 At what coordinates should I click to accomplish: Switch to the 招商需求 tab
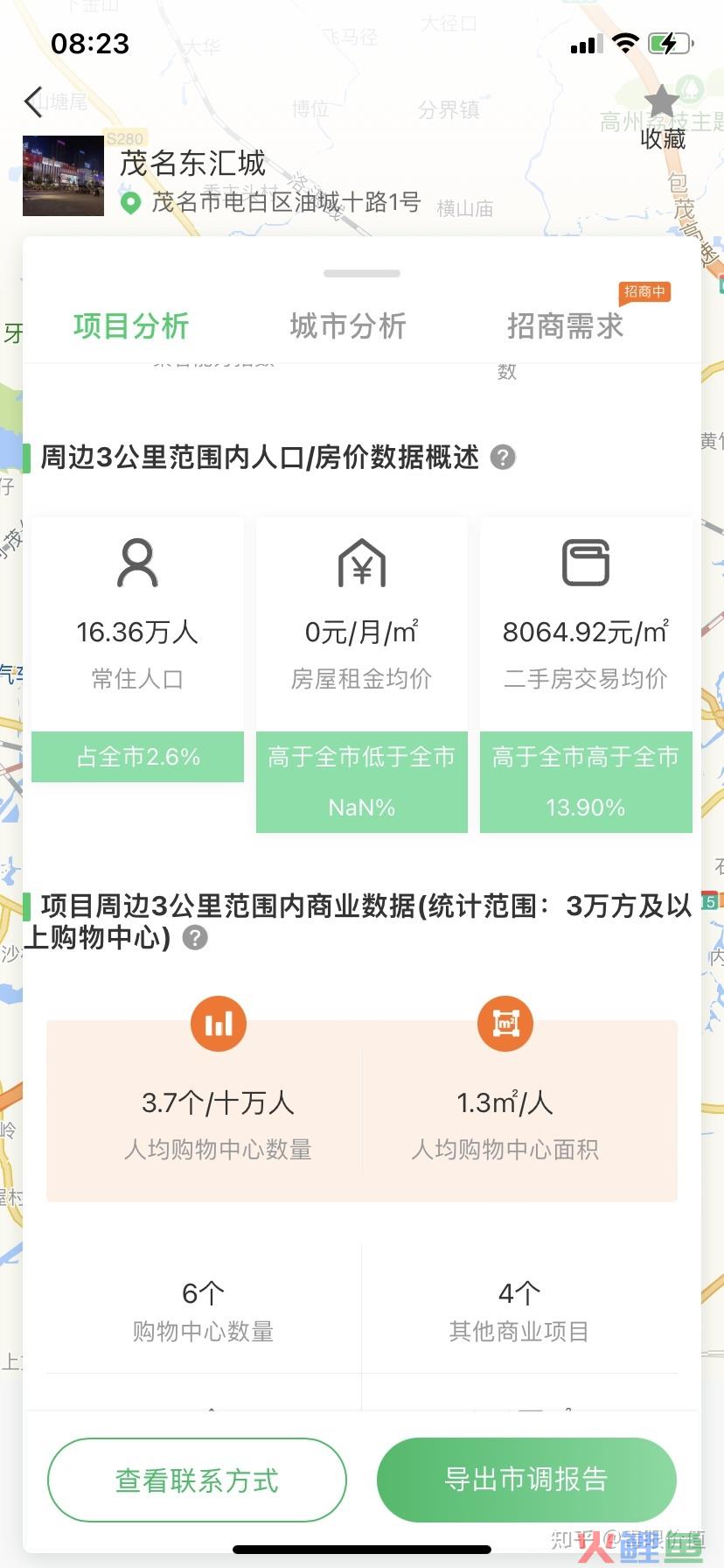point(565,326)
